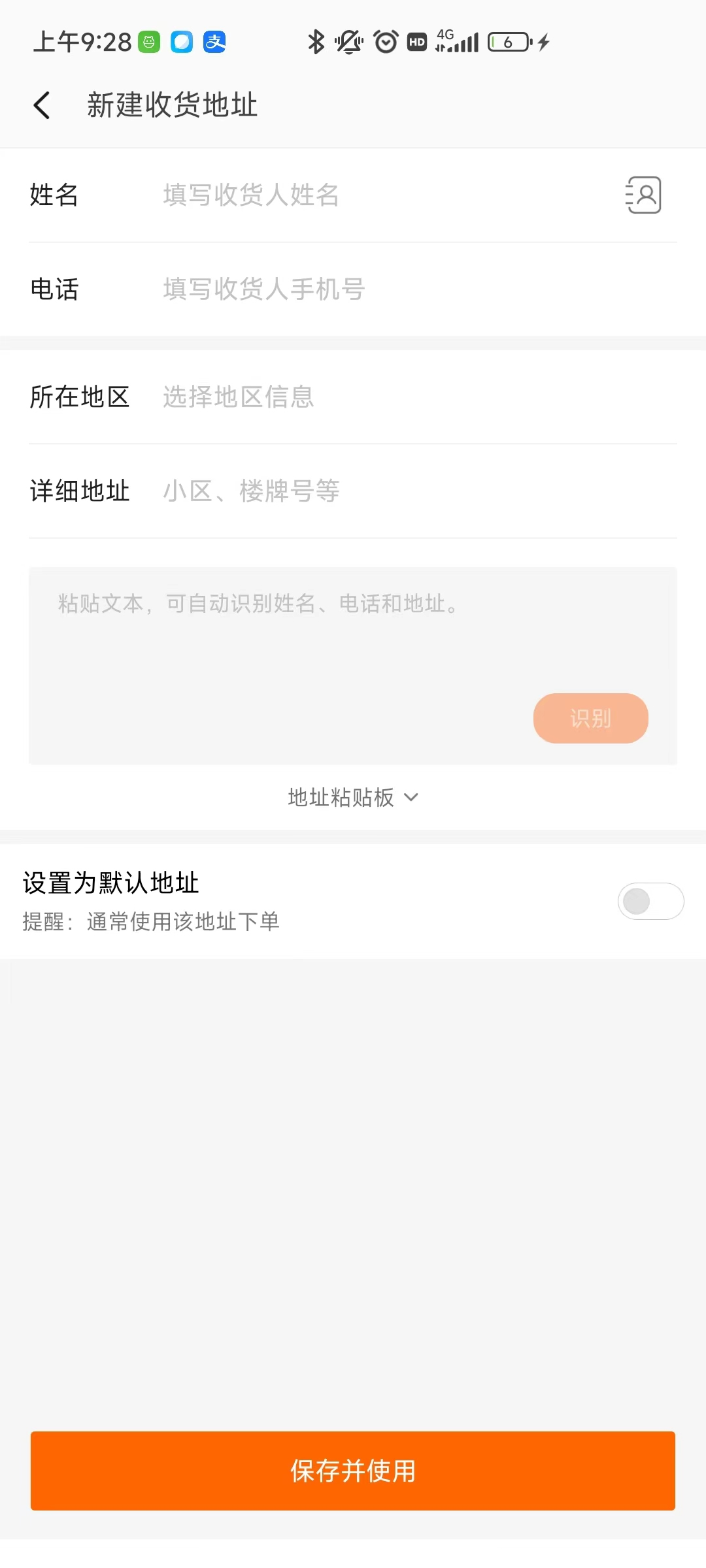This screenshot has width=706, height=1568.
Task: Collapse 地址粘贴板 using its chevron
Action: pyautogui.click(x=411, y=797)
